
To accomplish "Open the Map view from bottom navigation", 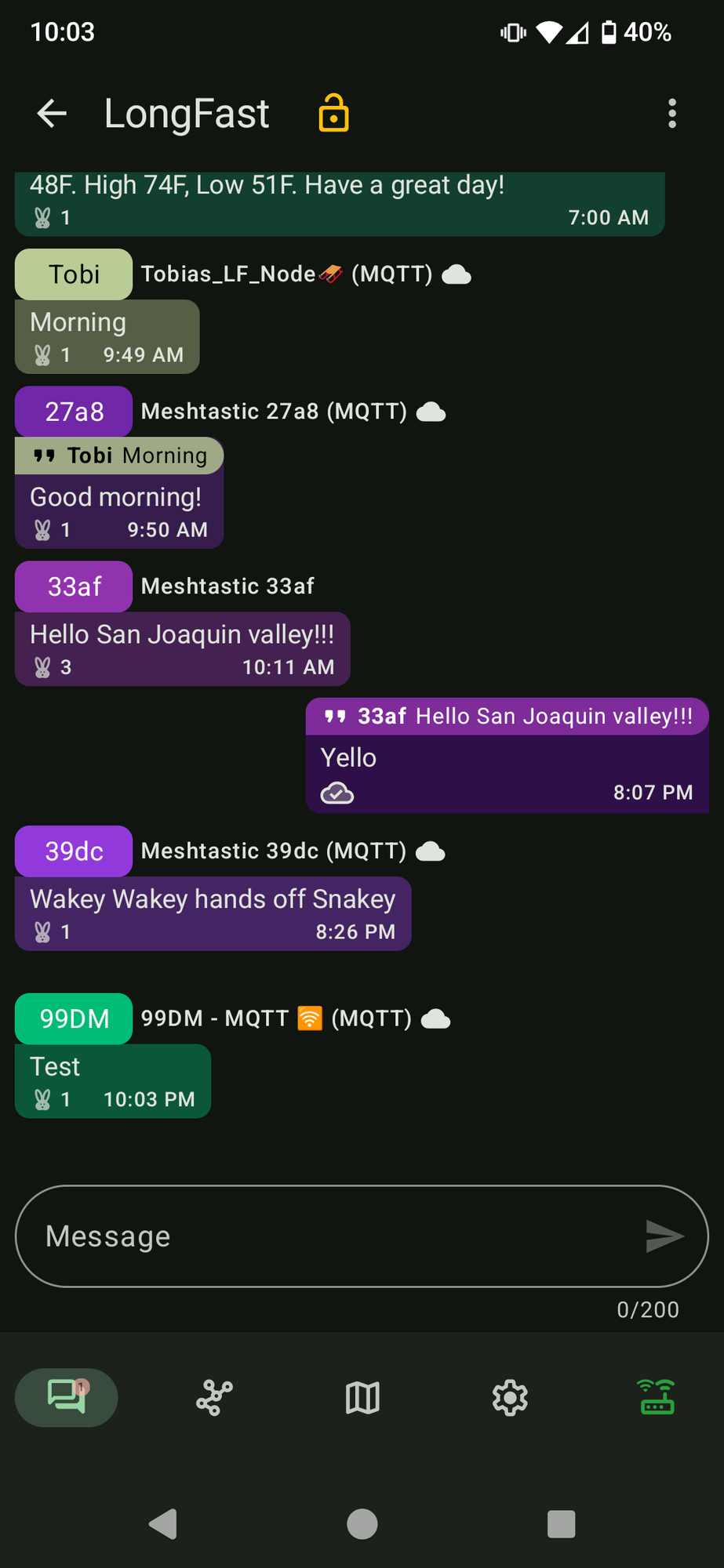I will pyautogui.click(x=362, y=1398).
